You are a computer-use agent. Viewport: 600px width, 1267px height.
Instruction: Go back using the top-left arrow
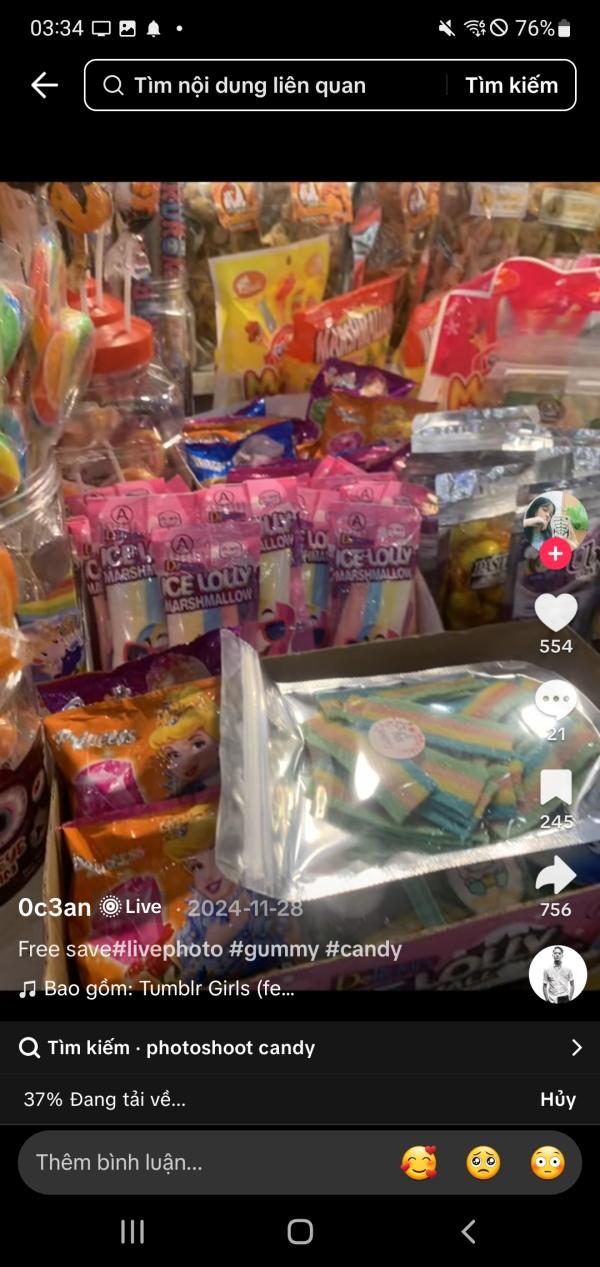[x=45, y=86]
